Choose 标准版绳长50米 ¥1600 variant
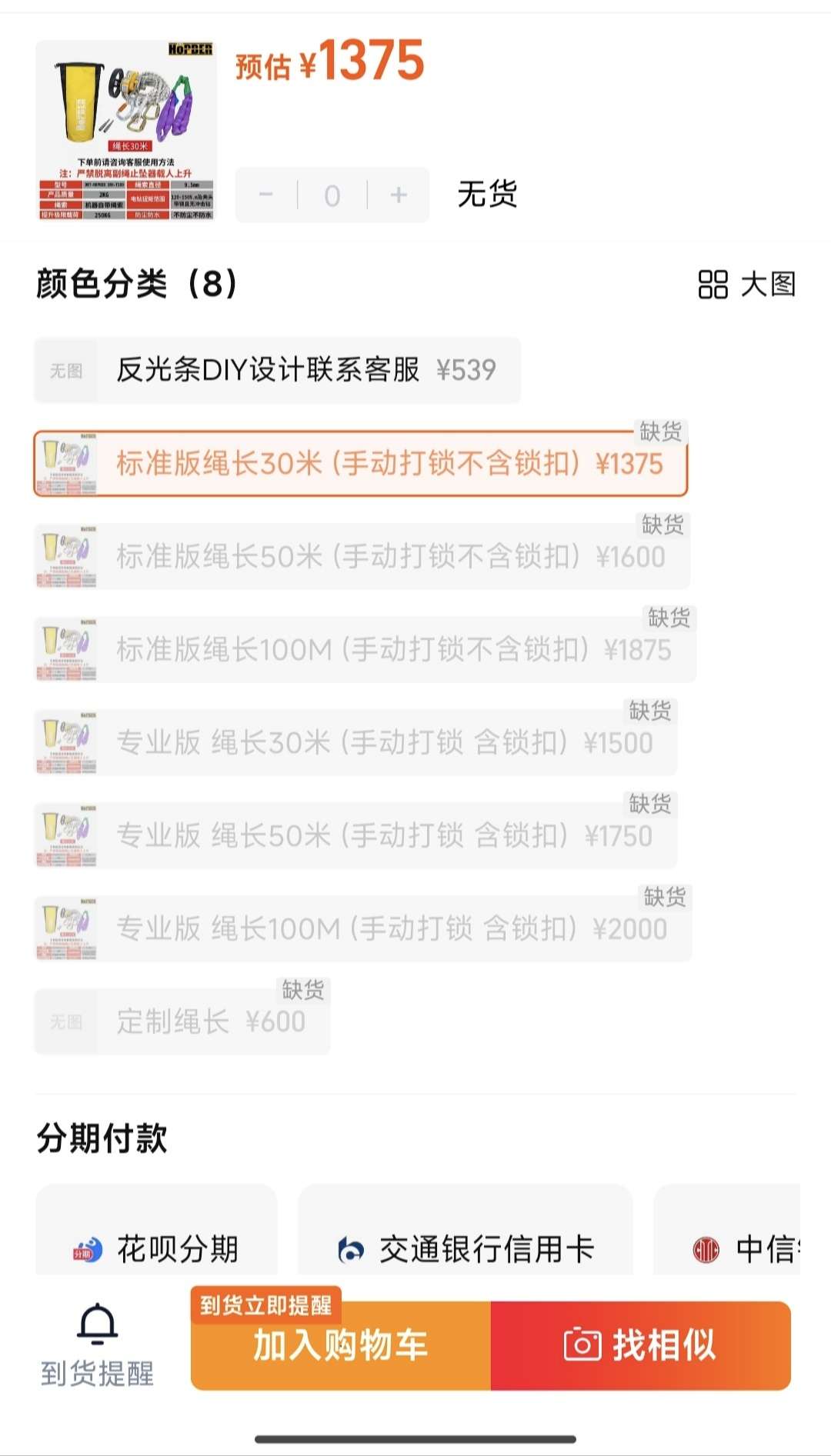The image size is (831, 1456). [x=362, y=557]
